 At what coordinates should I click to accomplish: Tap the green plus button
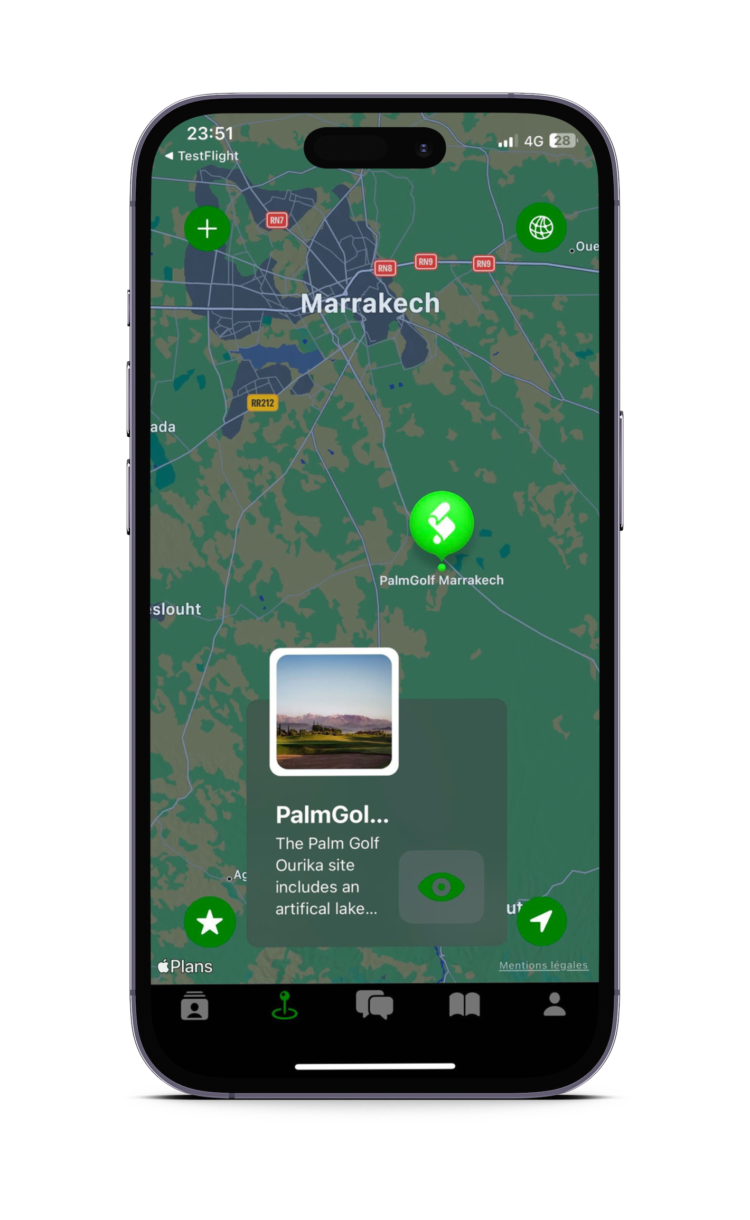(x=207, y=229)
